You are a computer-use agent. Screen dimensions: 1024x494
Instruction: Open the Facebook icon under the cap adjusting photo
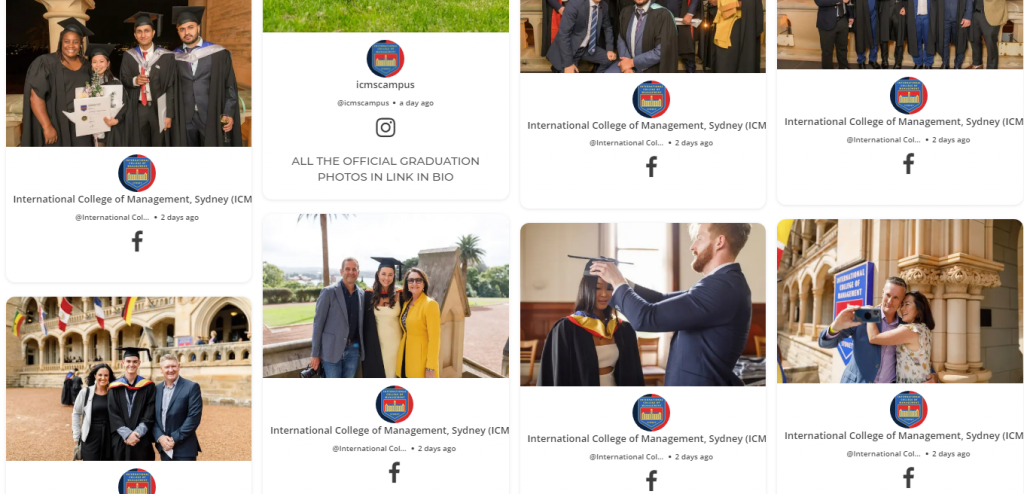[x=651, y=480]
